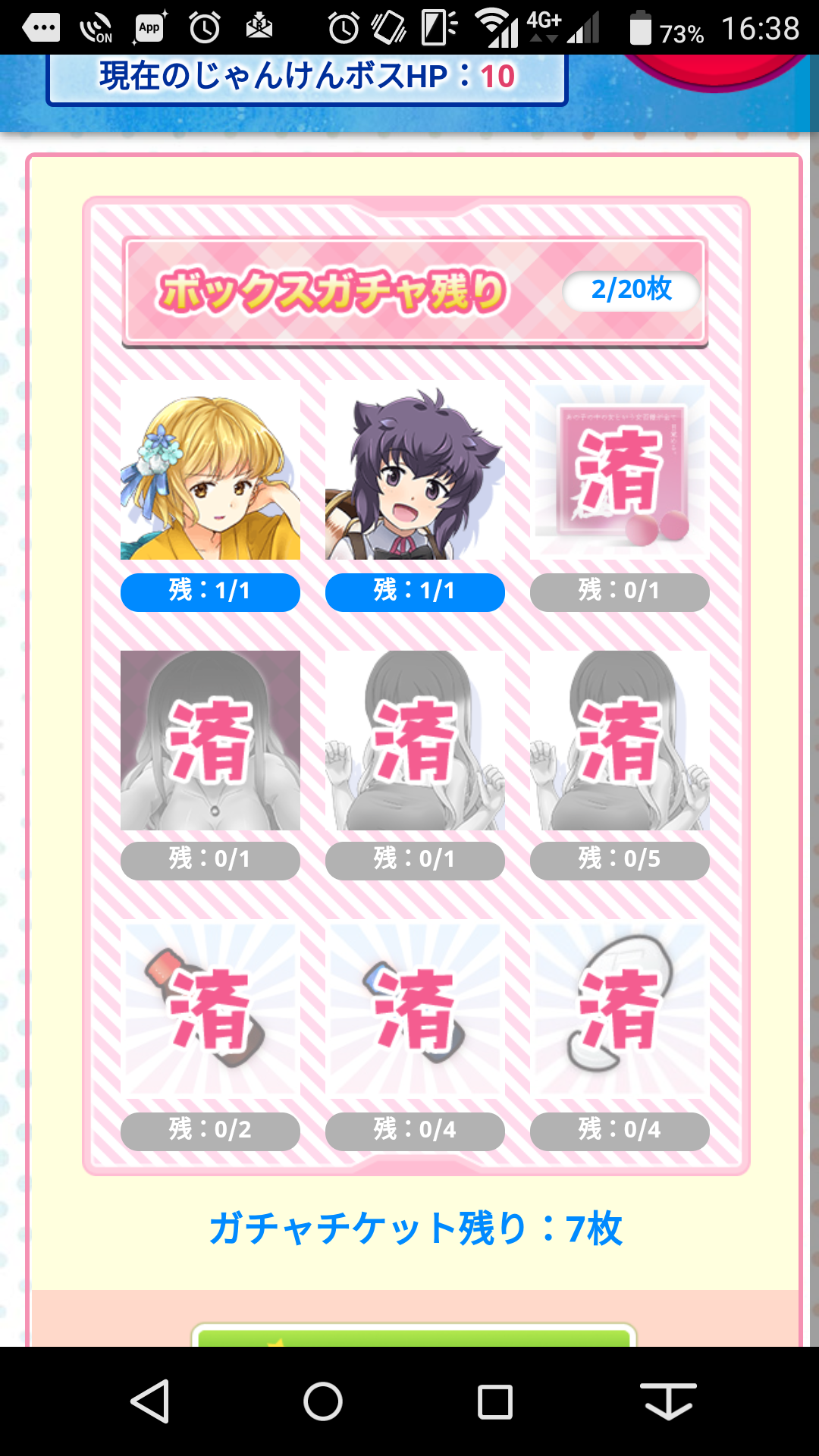Viewport: 819px width, 1456px height.
Task: Open the blonde-haired character prize thumbnail
Action: coord(210,470)
